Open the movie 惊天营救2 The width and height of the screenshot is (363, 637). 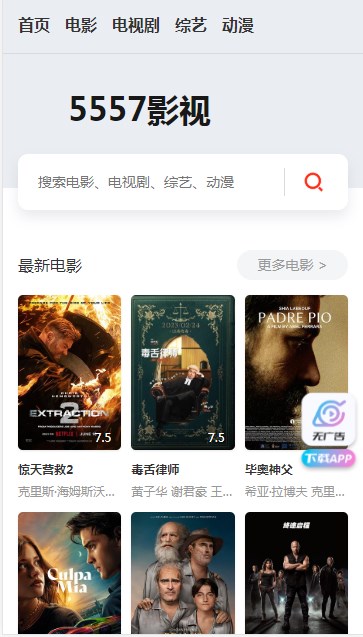(69, 373)
